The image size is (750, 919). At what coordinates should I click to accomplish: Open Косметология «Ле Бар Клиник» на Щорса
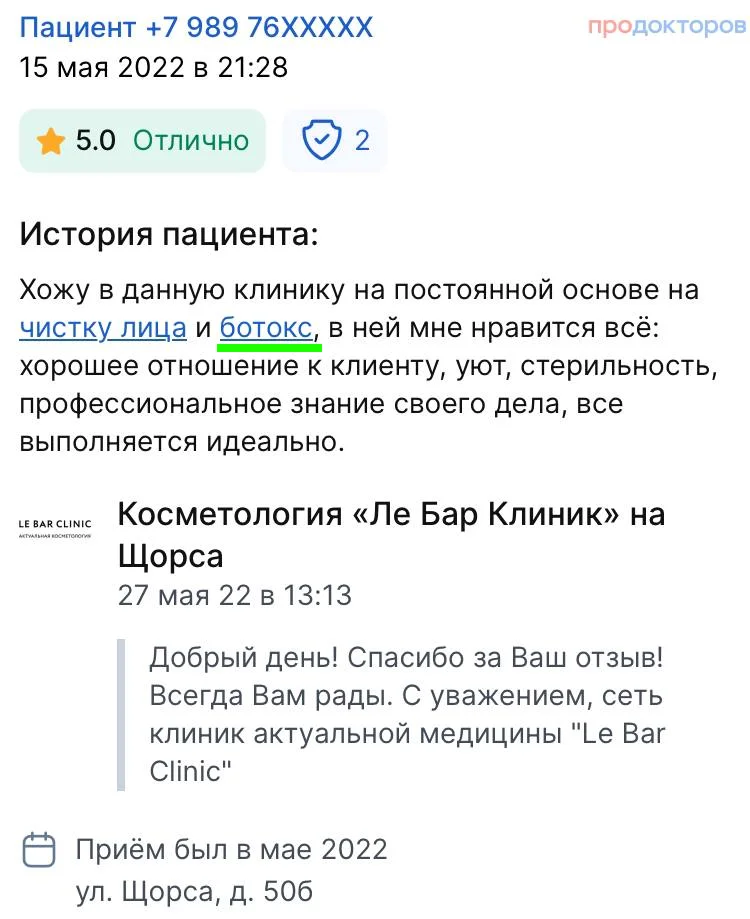click(390, 534)
